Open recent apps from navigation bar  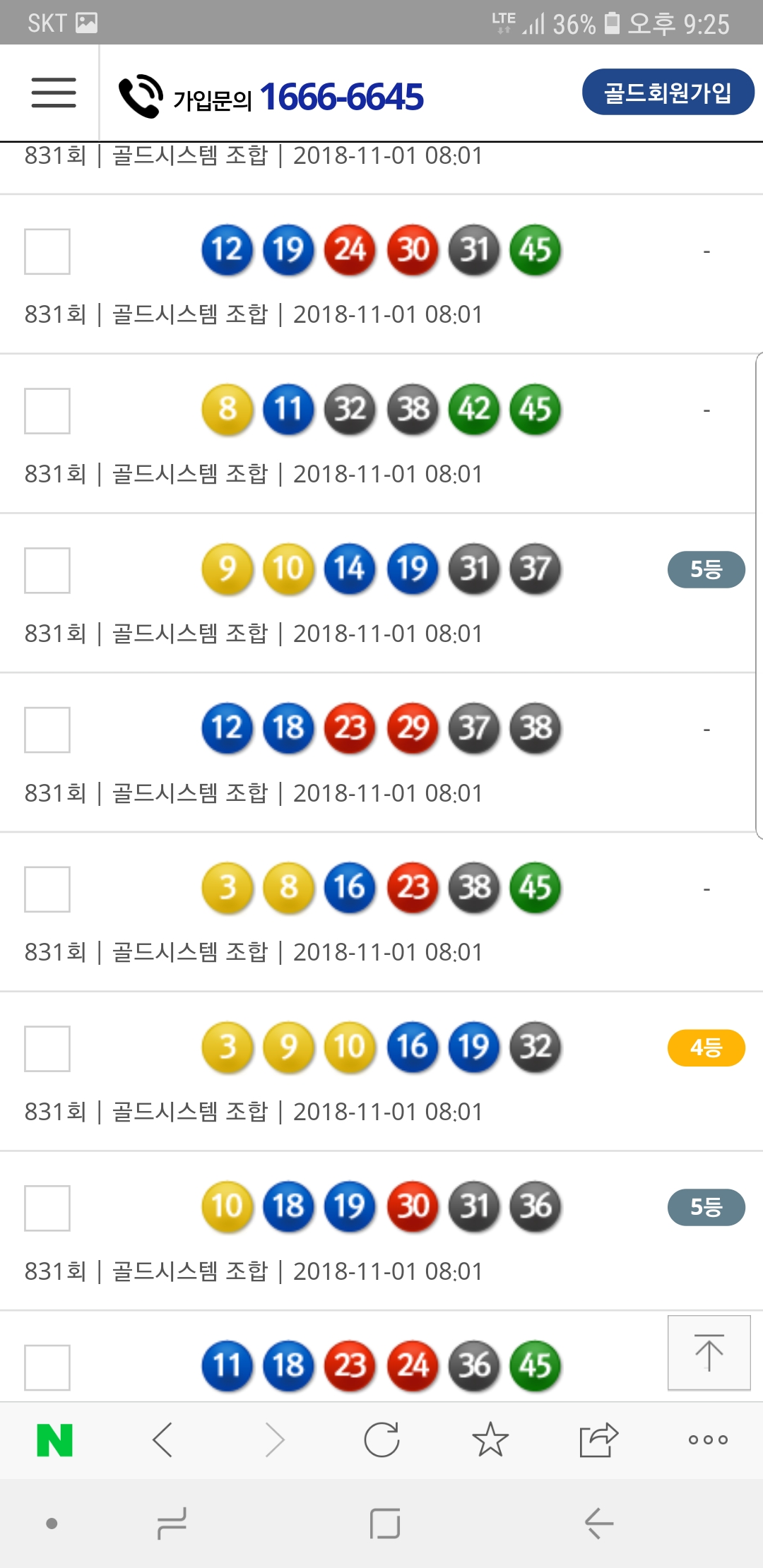172,1524
